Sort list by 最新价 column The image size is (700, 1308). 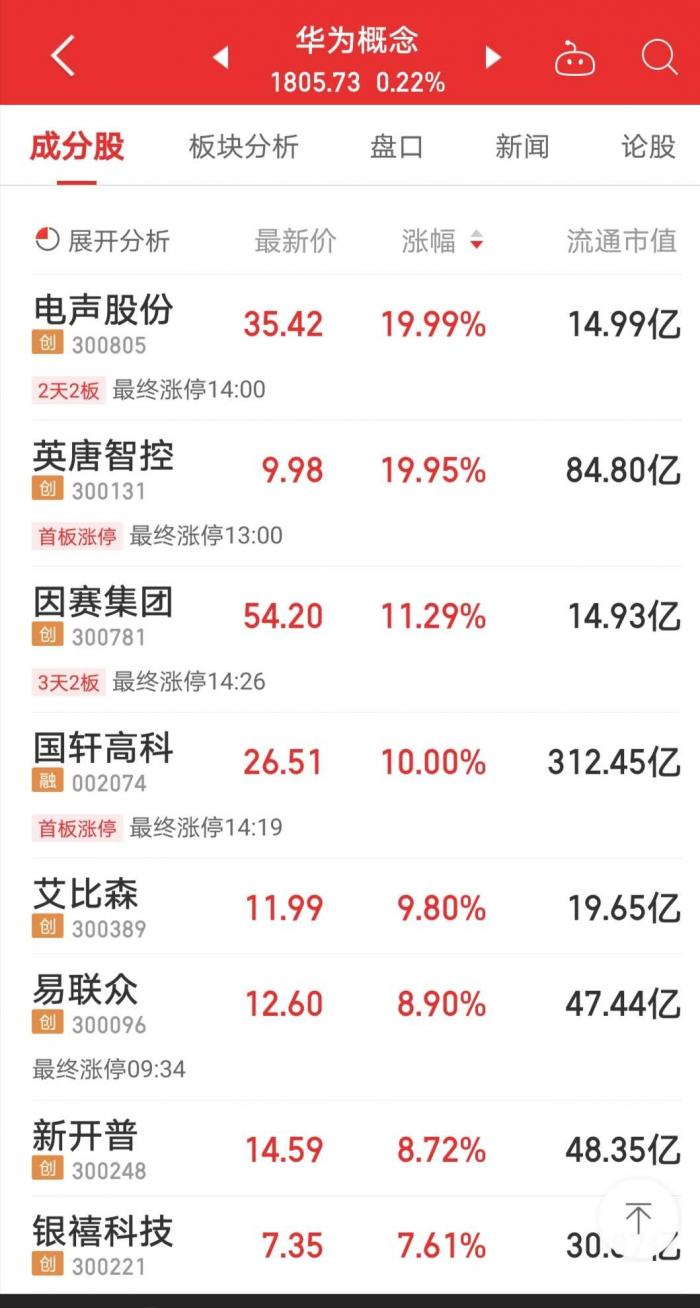[295, 241]
